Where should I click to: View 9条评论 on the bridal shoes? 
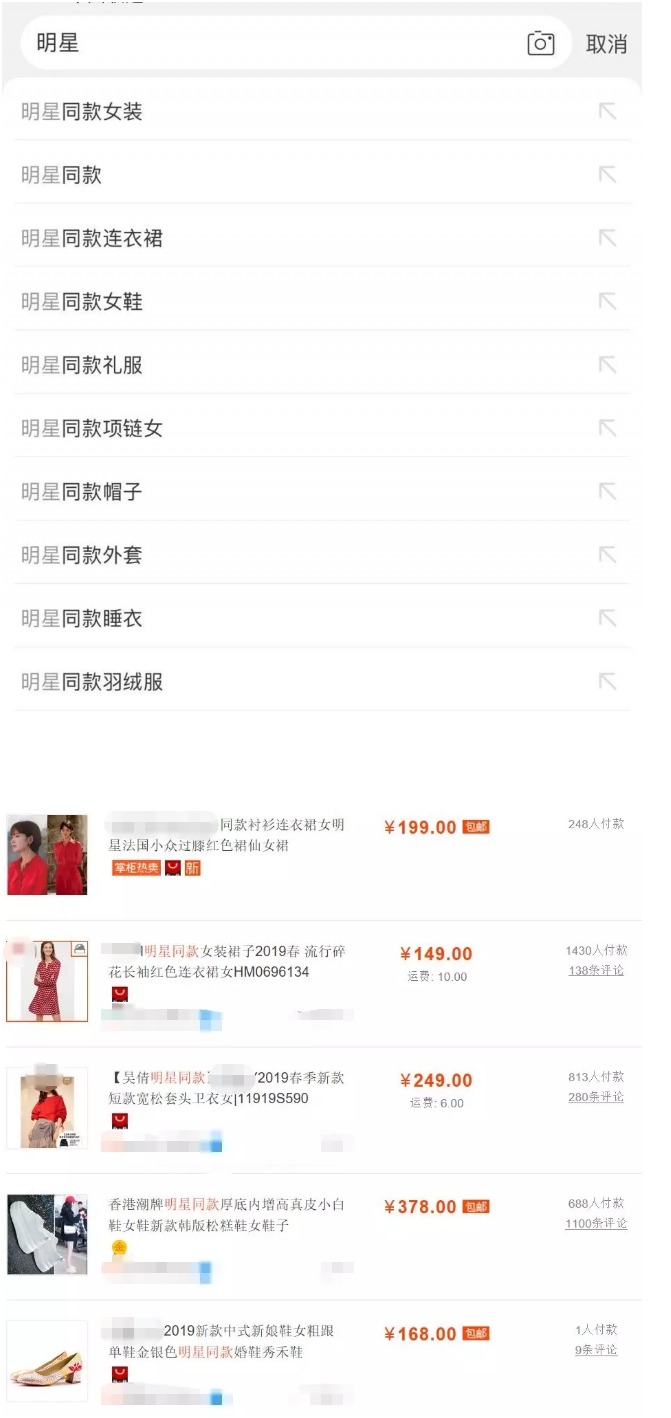click(x=595, y=1350)
